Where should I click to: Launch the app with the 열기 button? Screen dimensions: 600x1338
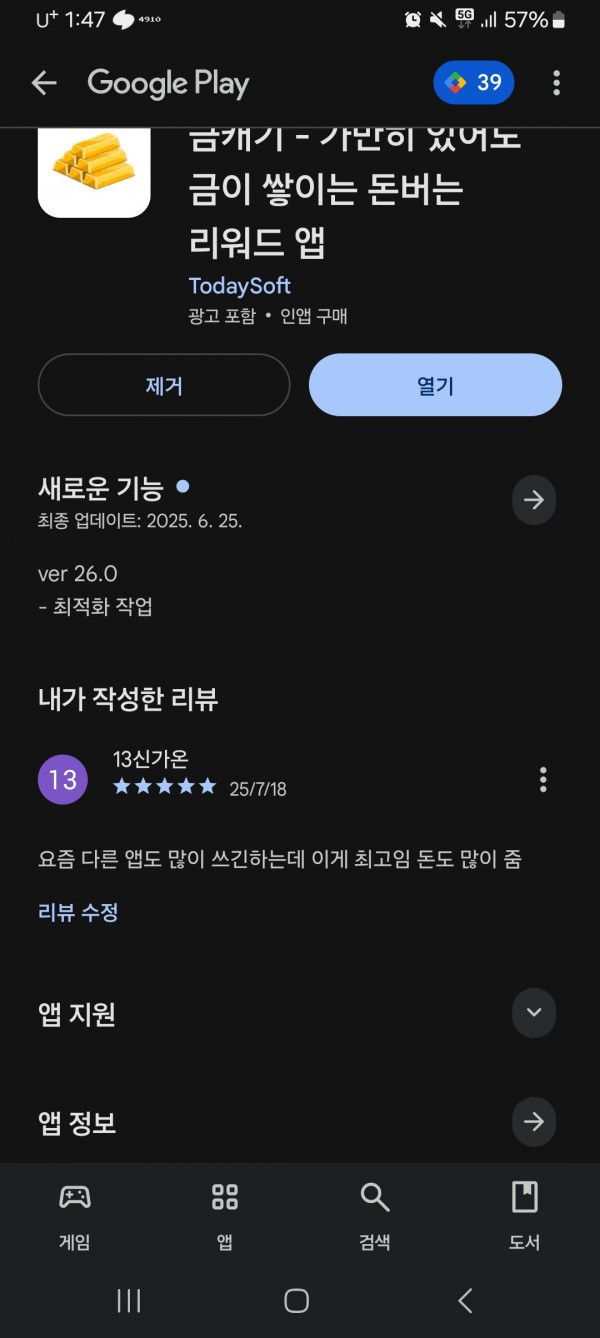click(435, 385)
